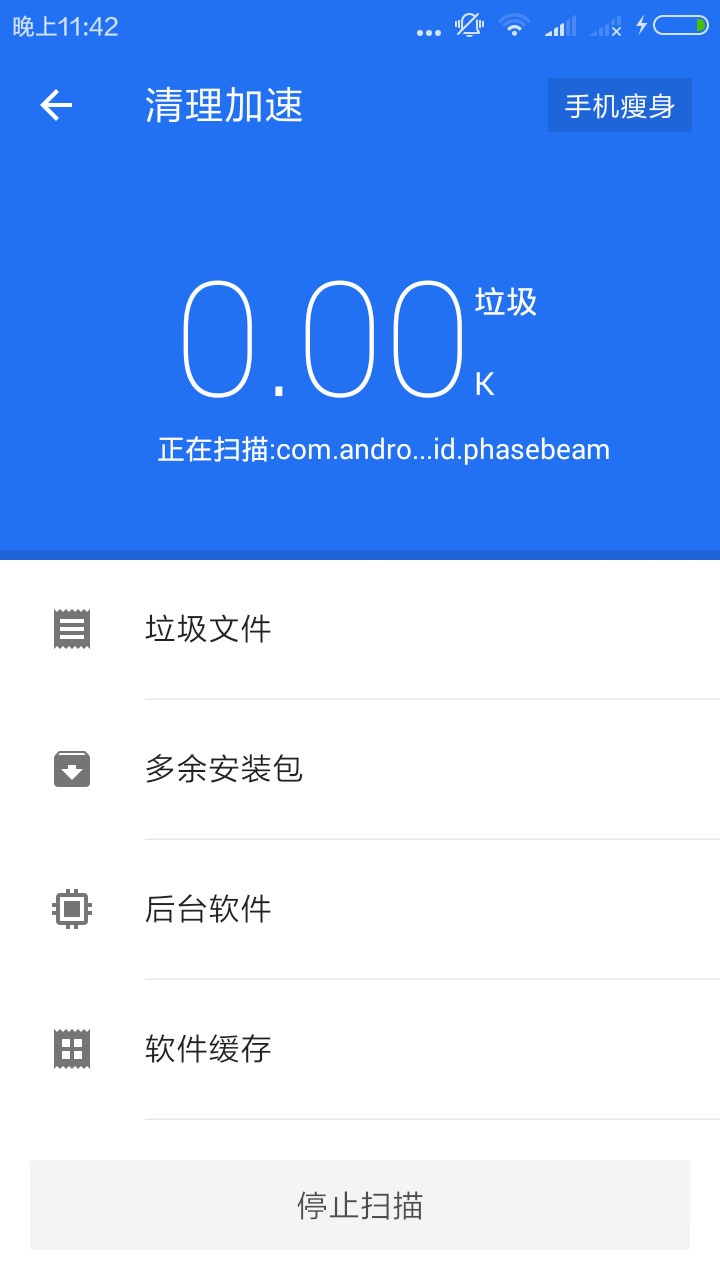Tap the scanning status text com.andro...id.phasebeam

(360, 448)
